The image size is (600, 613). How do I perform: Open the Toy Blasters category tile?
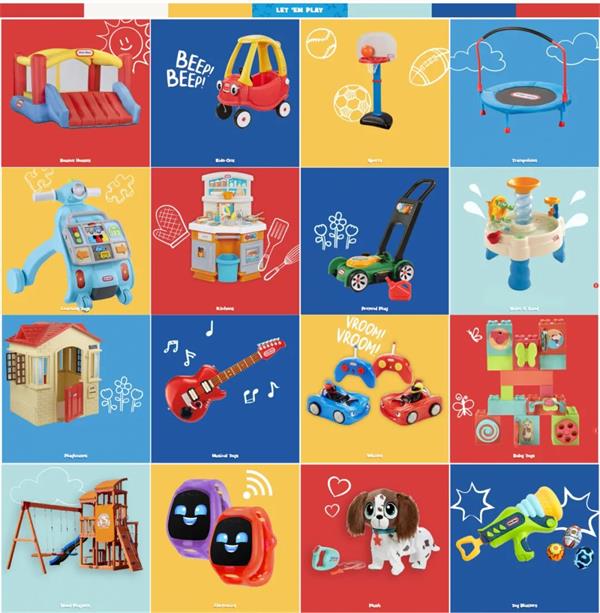(x=525, y=536)
